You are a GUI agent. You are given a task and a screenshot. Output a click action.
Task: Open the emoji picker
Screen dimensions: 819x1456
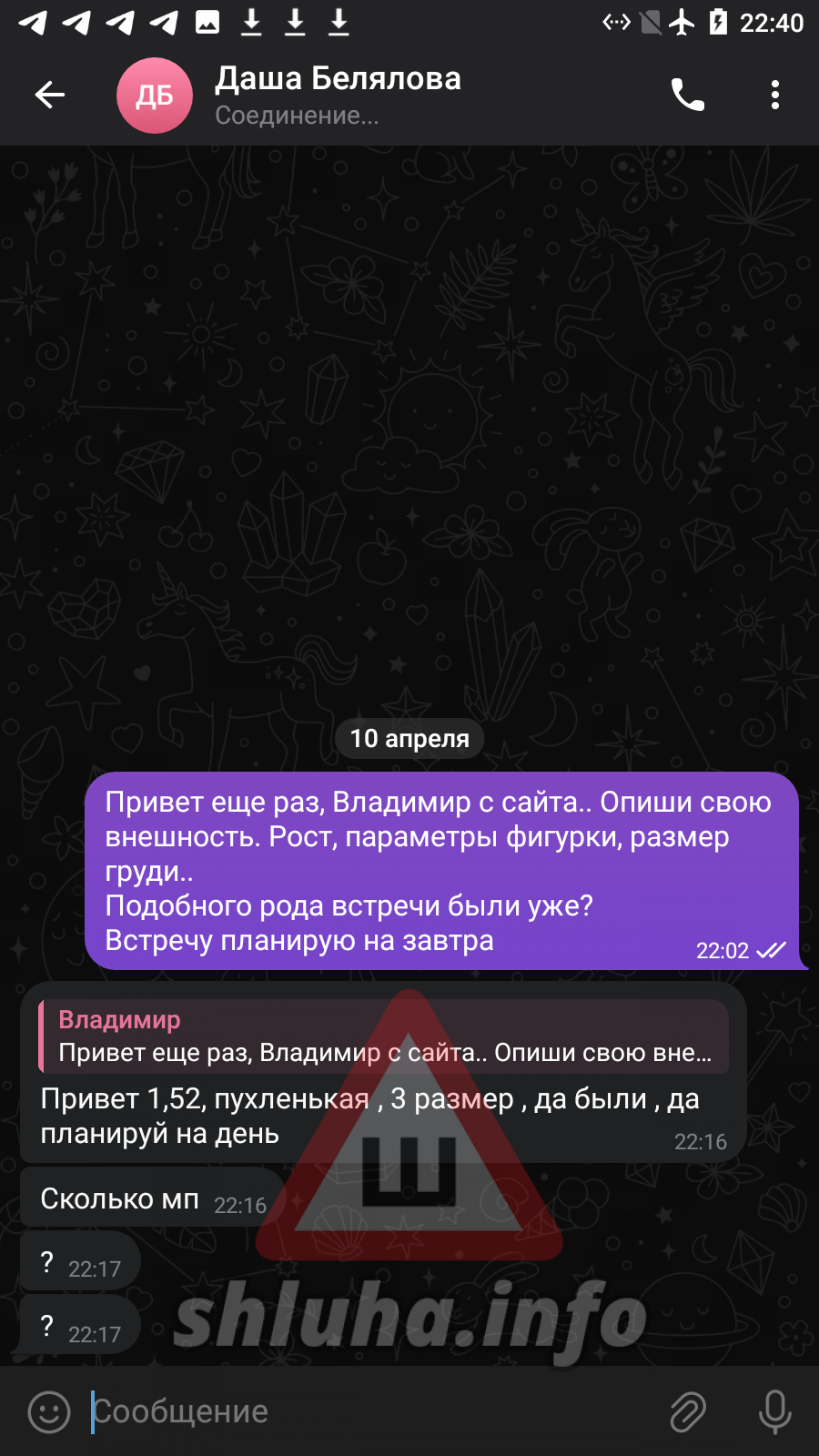coord(49,1411)
